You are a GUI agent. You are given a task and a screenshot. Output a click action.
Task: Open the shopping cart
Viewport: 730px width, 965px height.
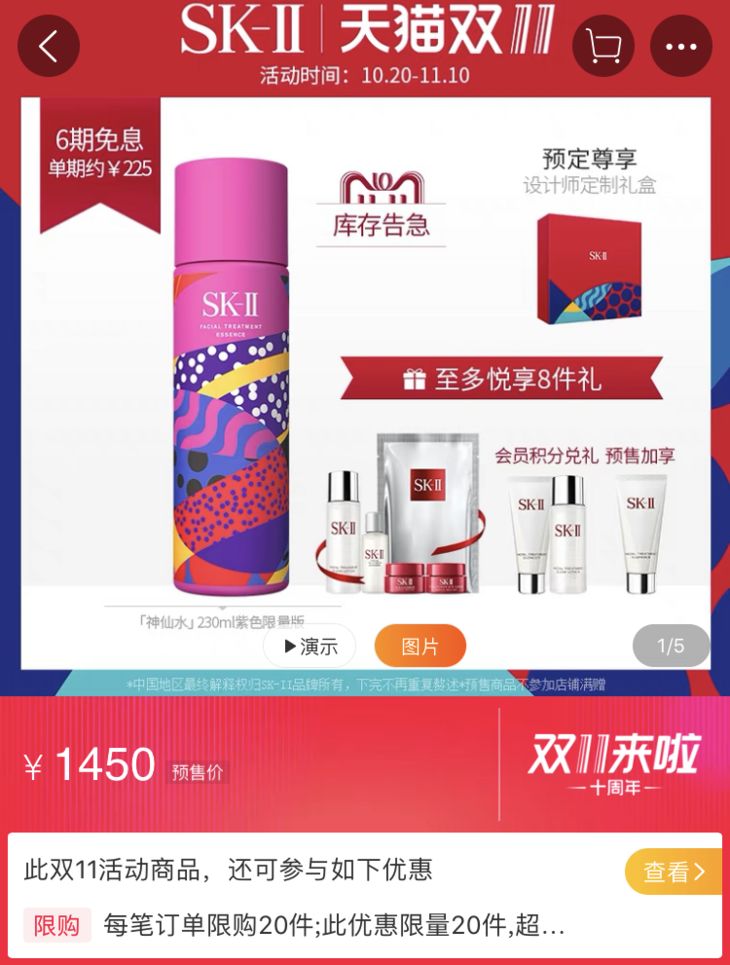603,46
